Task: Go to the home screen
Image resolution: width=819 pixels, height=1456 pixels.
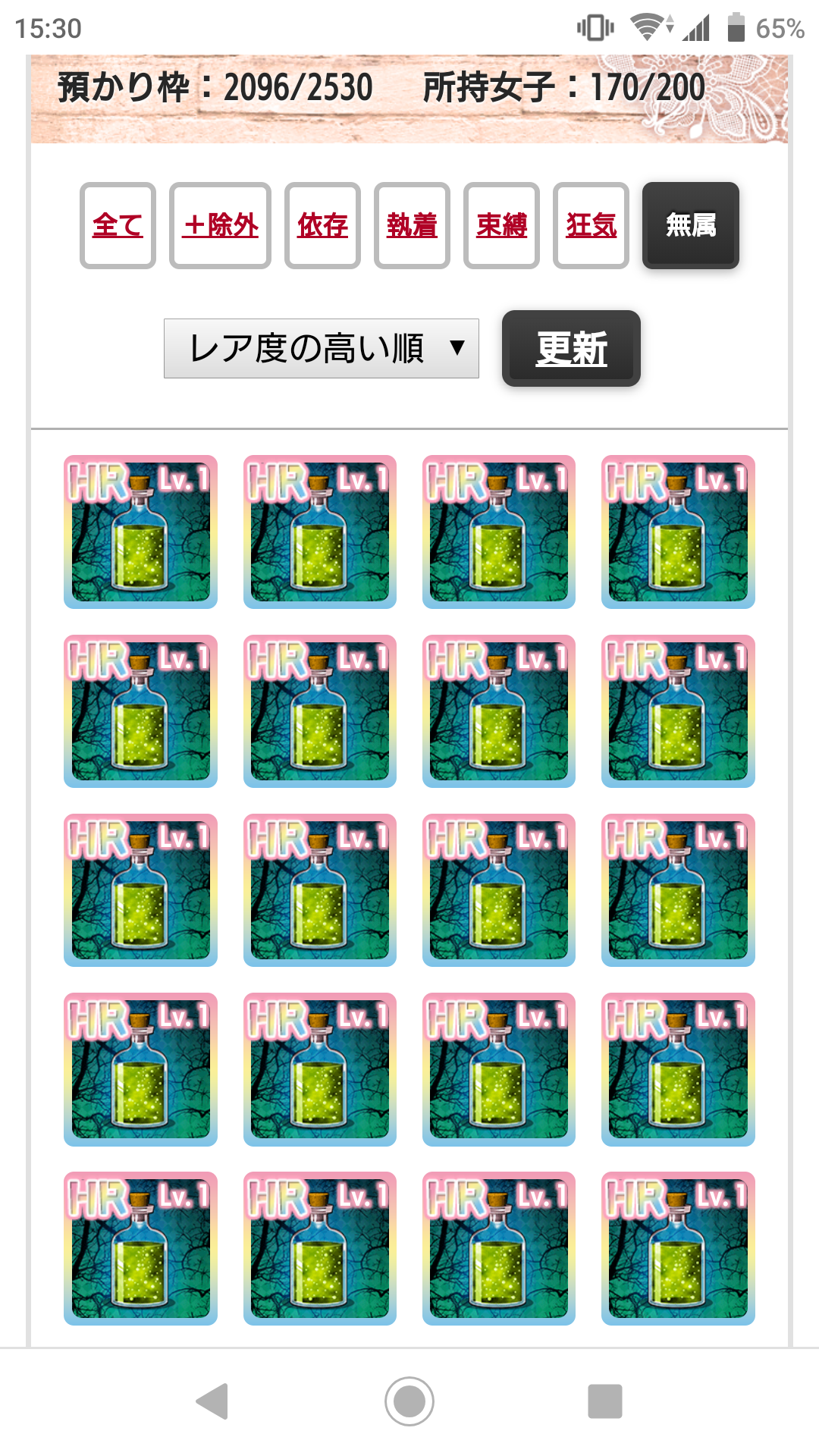Action: click(409, 1401)
